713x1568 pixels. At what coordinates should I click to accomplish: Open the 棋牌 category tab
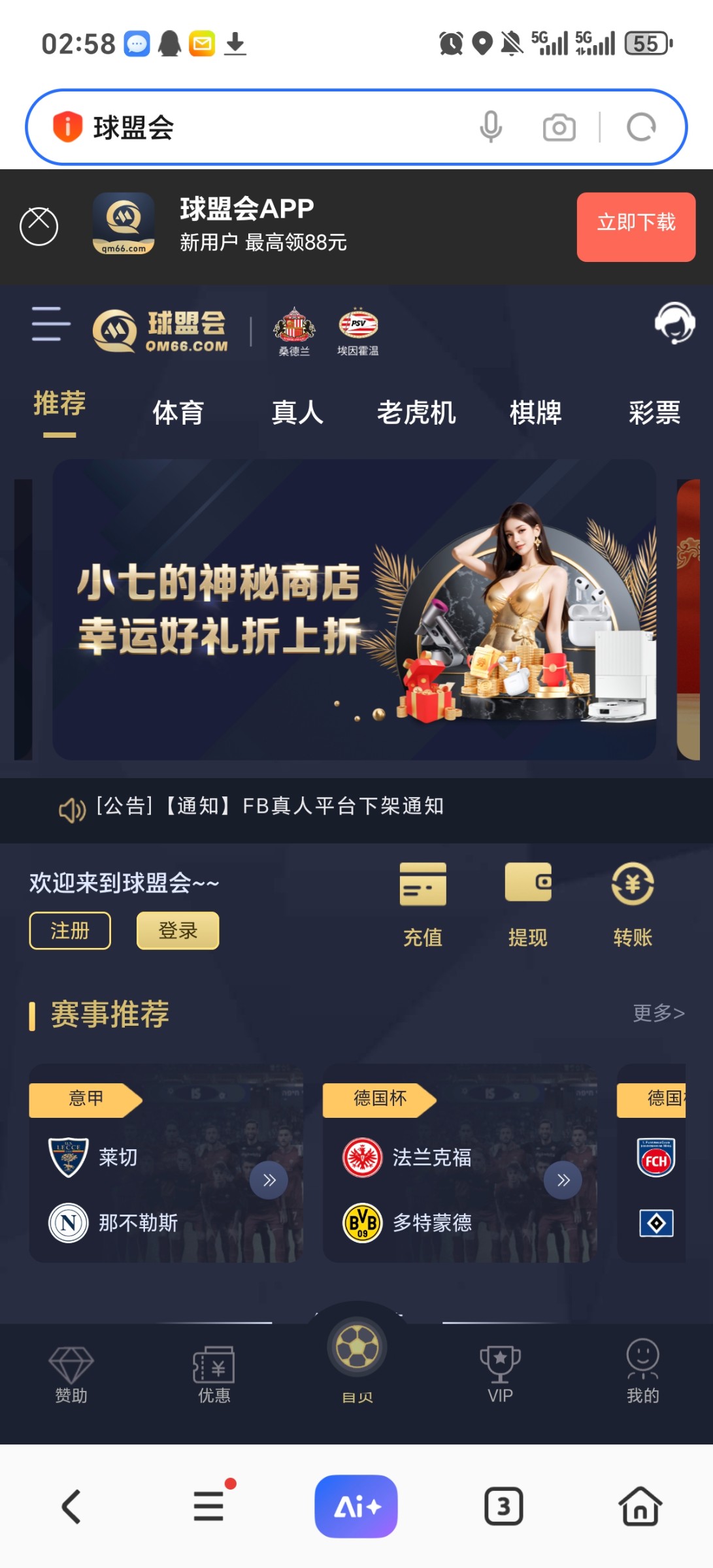pos(535,412)
